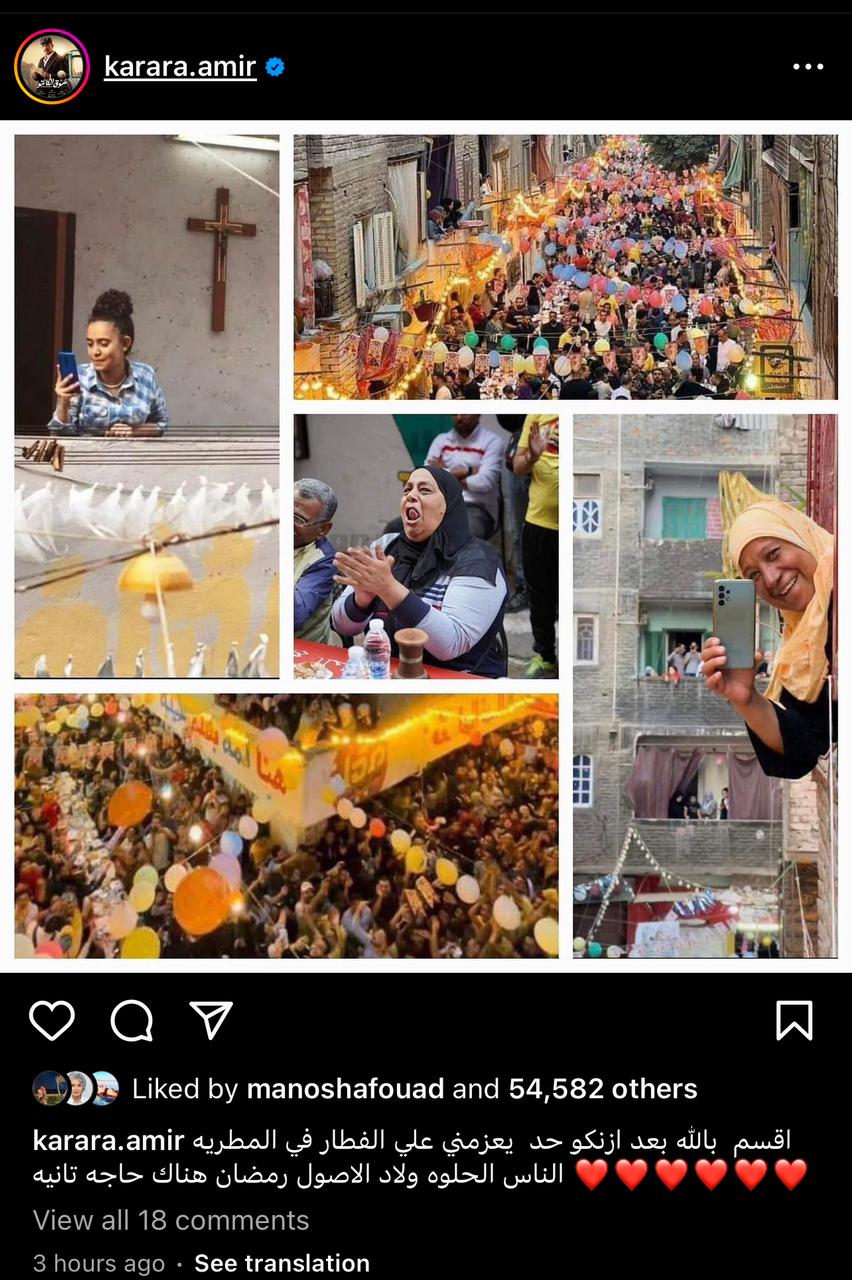Share this post via the paper plane
This screenshot has height=1280, width=852.
(211, 1020)
